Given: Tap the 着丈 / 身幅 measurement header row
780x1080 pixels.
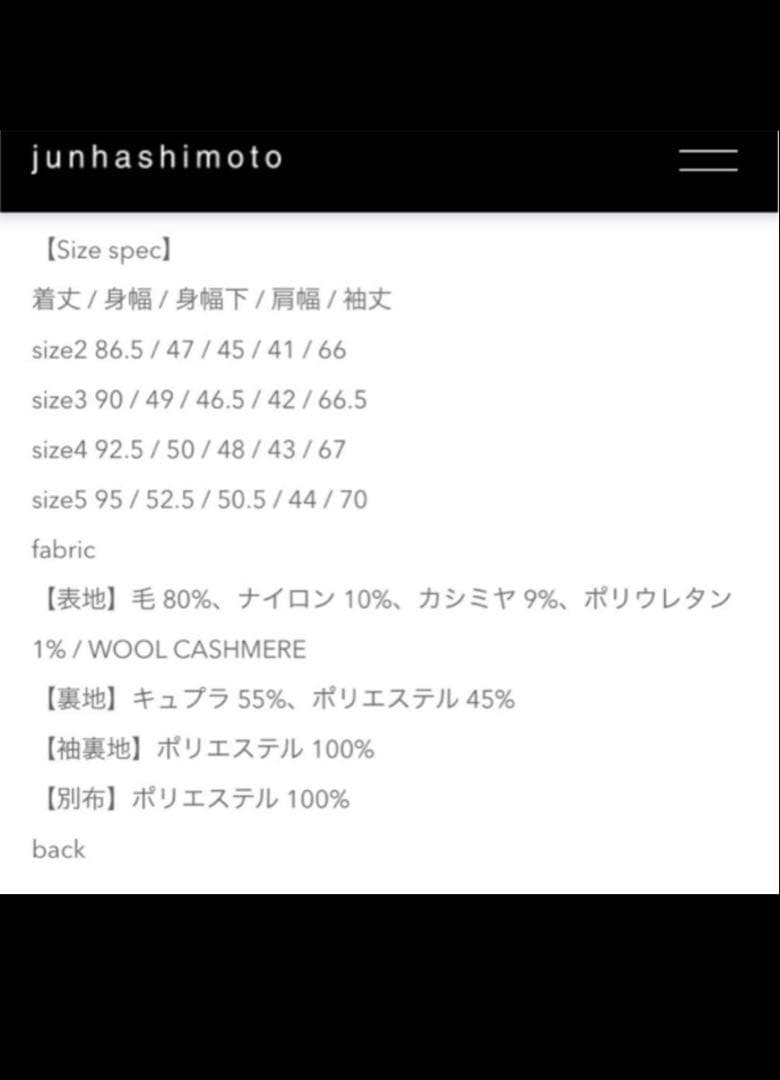Looking at the screenshot, I should [212, 299].
